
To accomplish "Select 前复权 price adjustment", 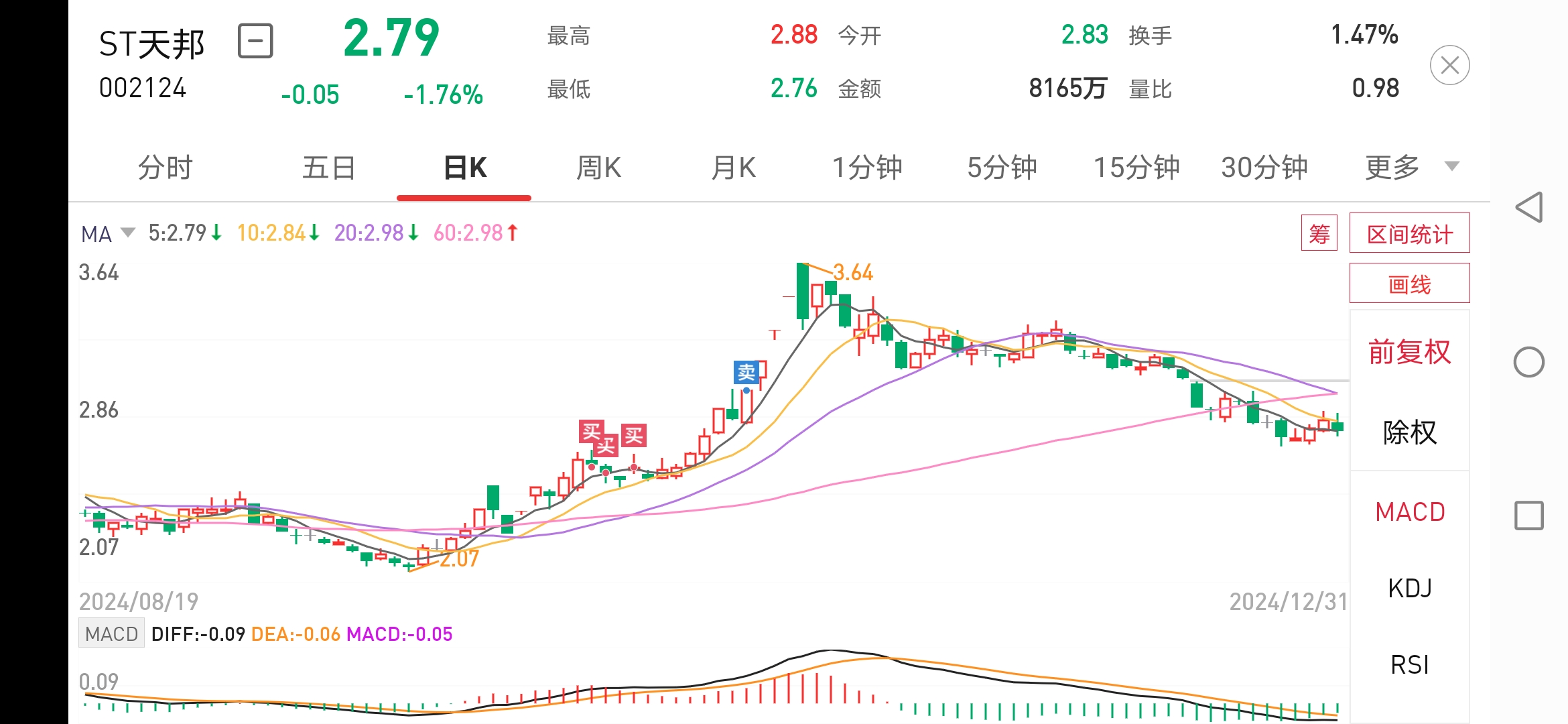I will [1409, 352].
